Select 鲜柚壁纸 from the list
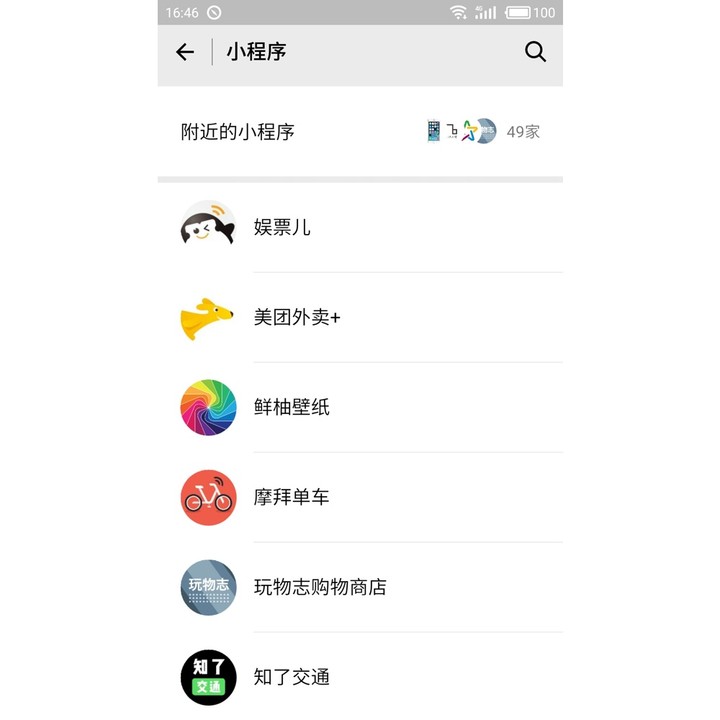The image size is (720, 720). click(360, 407)
